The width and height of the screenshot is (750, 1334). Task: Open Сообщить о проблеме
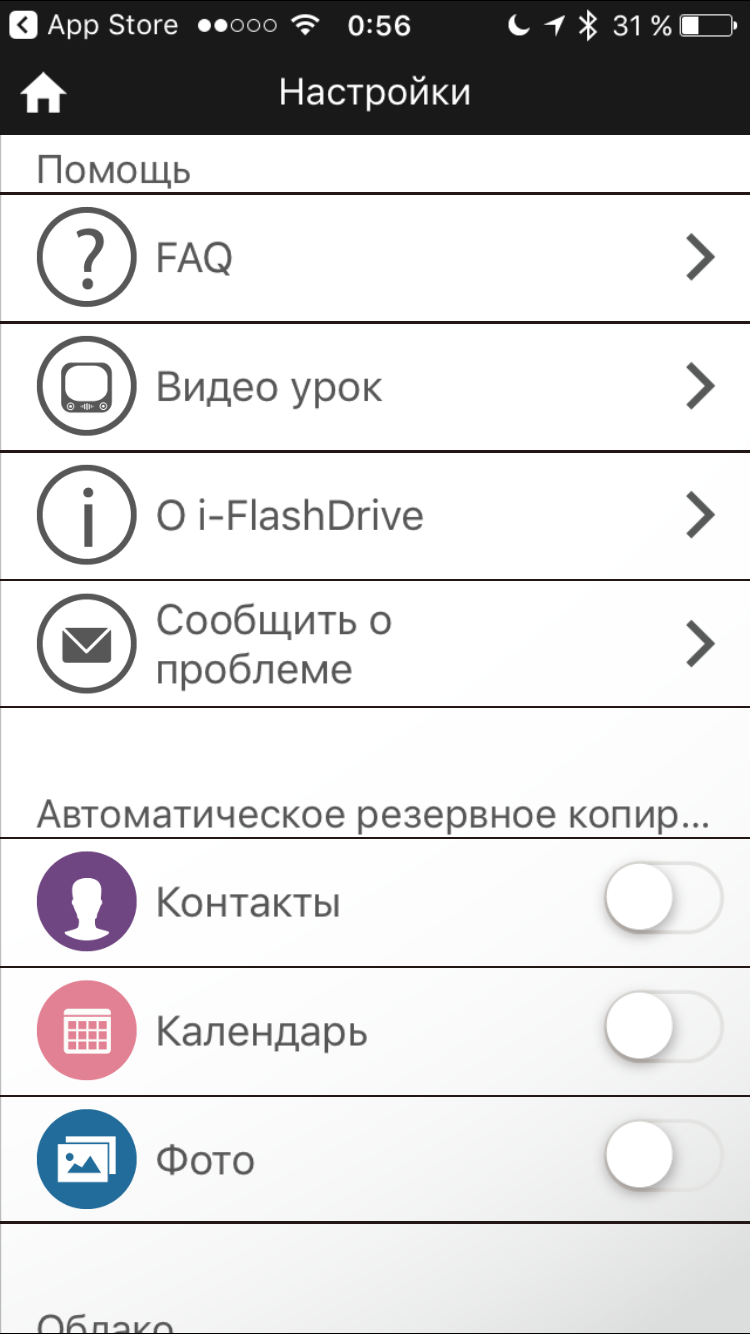pyautogui.click(x=375, y=644)
